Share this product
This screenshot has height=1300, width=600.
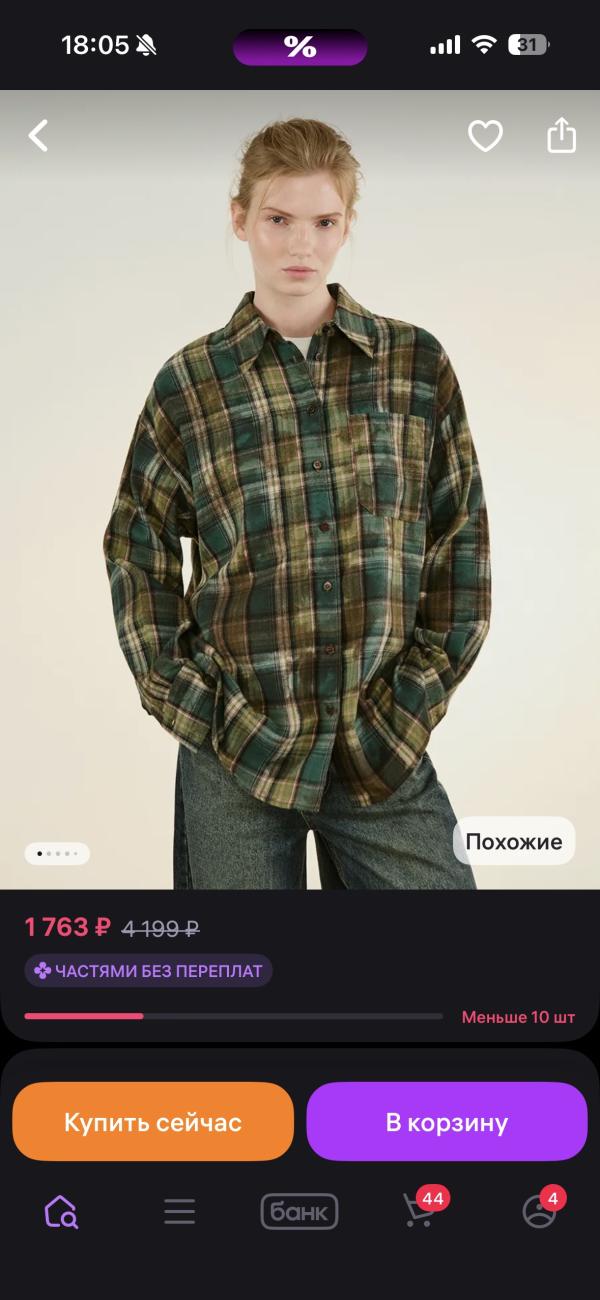(x=561, y=135)
